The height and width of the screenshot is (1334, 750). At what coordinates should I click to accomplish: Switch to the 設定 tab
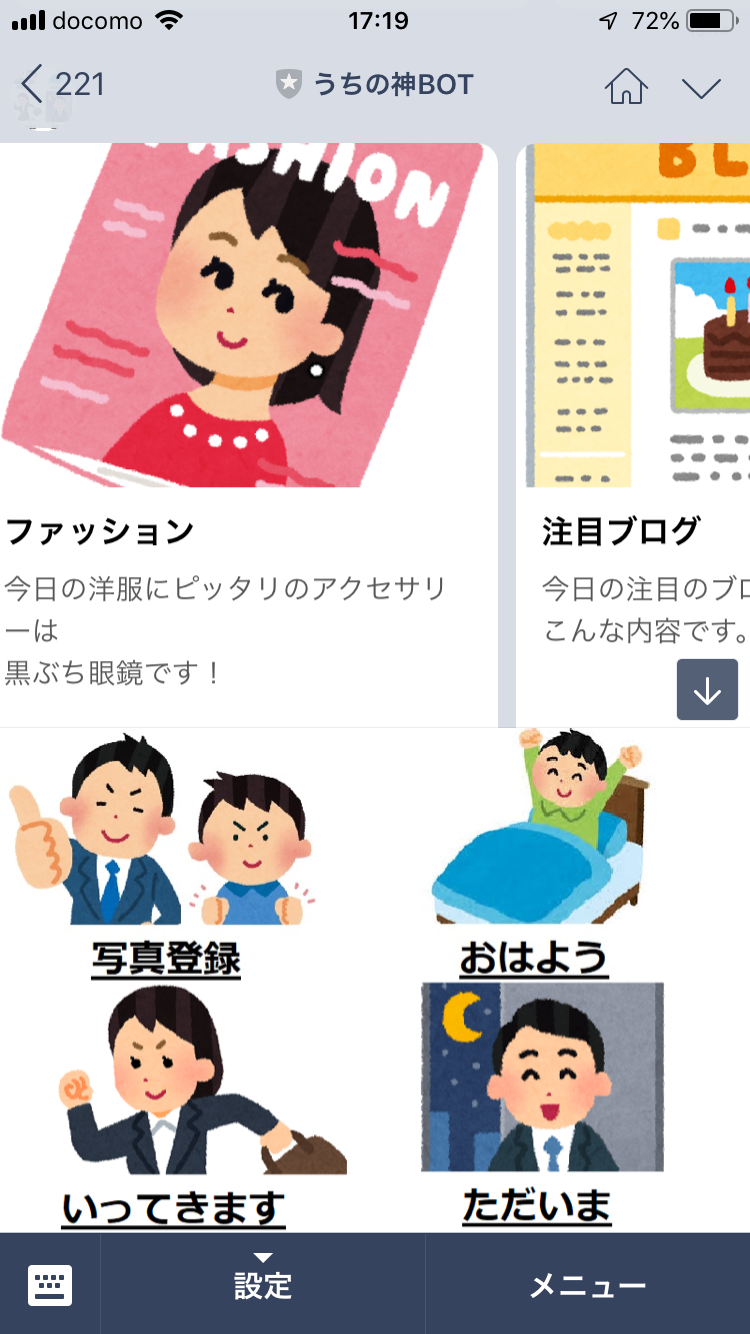click(263, 1285)
